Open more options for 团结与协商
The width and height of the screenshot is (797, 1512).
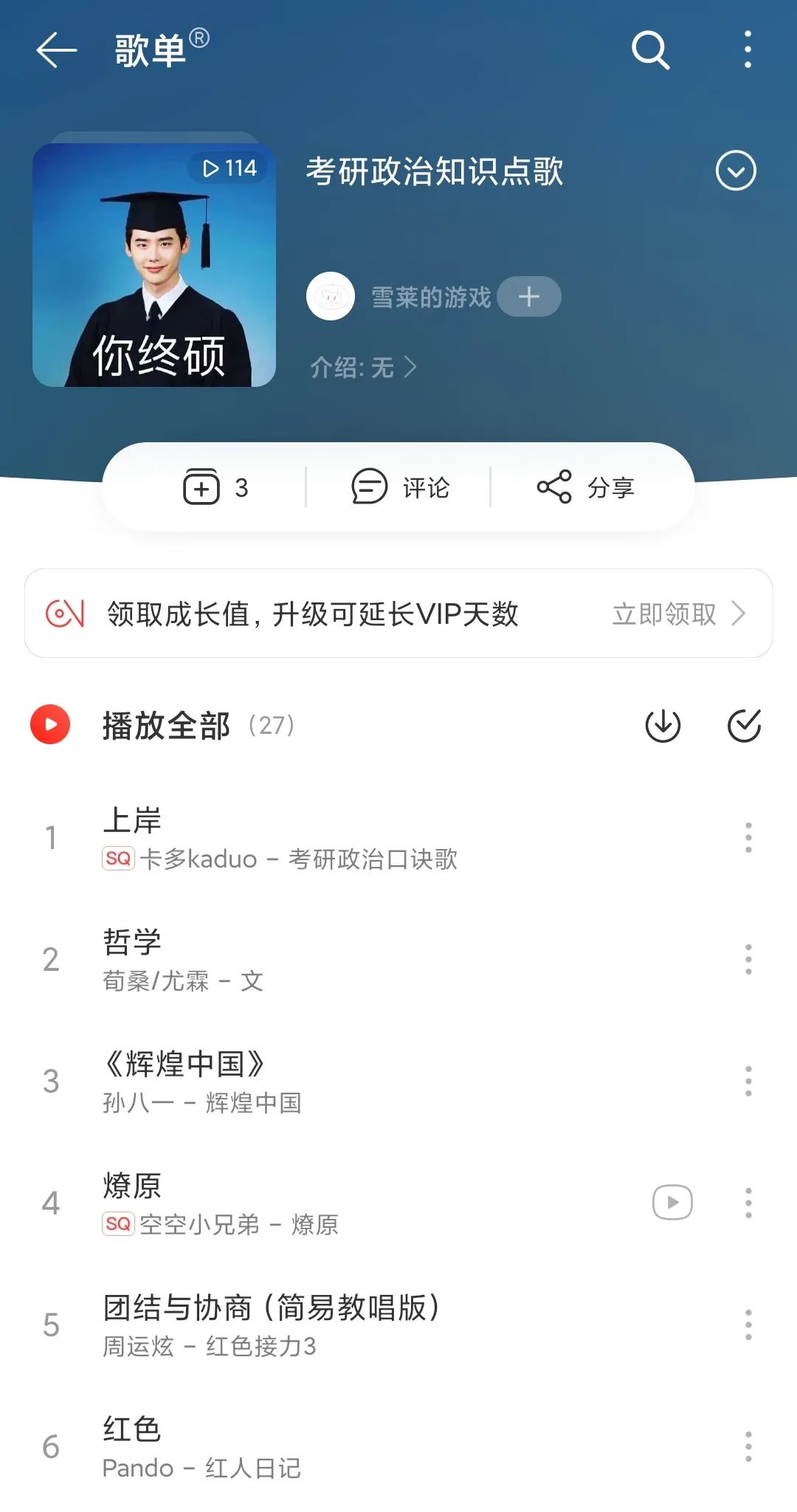click(x=748, y=1325)
